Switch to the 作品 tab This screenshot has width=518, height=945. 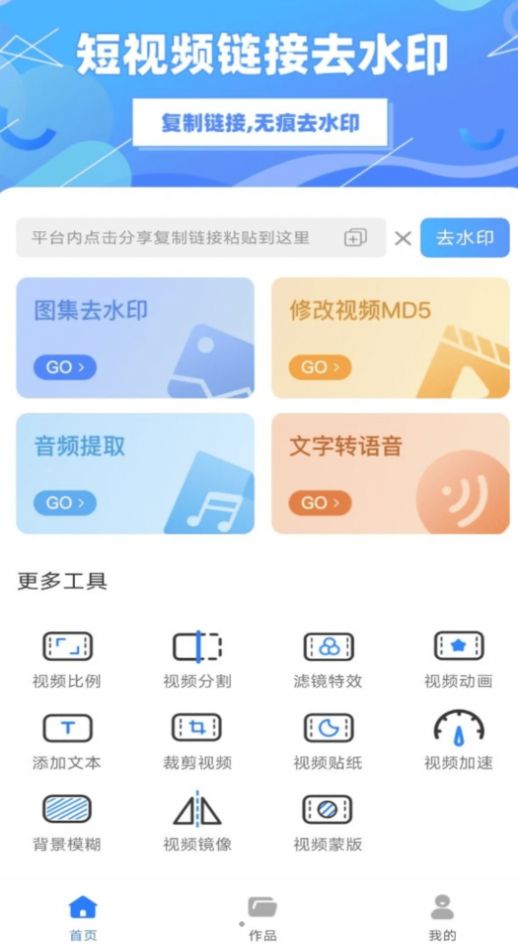(262, 918)
